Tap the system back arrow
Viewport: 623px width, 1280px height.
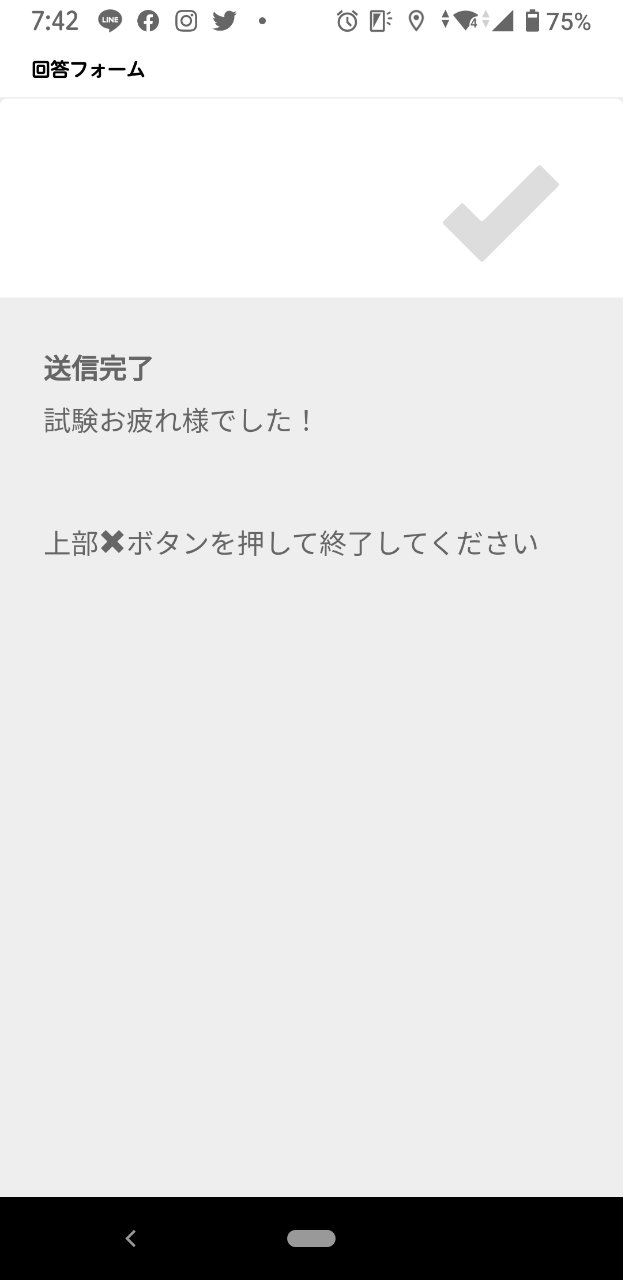[x=130, y=1238]
